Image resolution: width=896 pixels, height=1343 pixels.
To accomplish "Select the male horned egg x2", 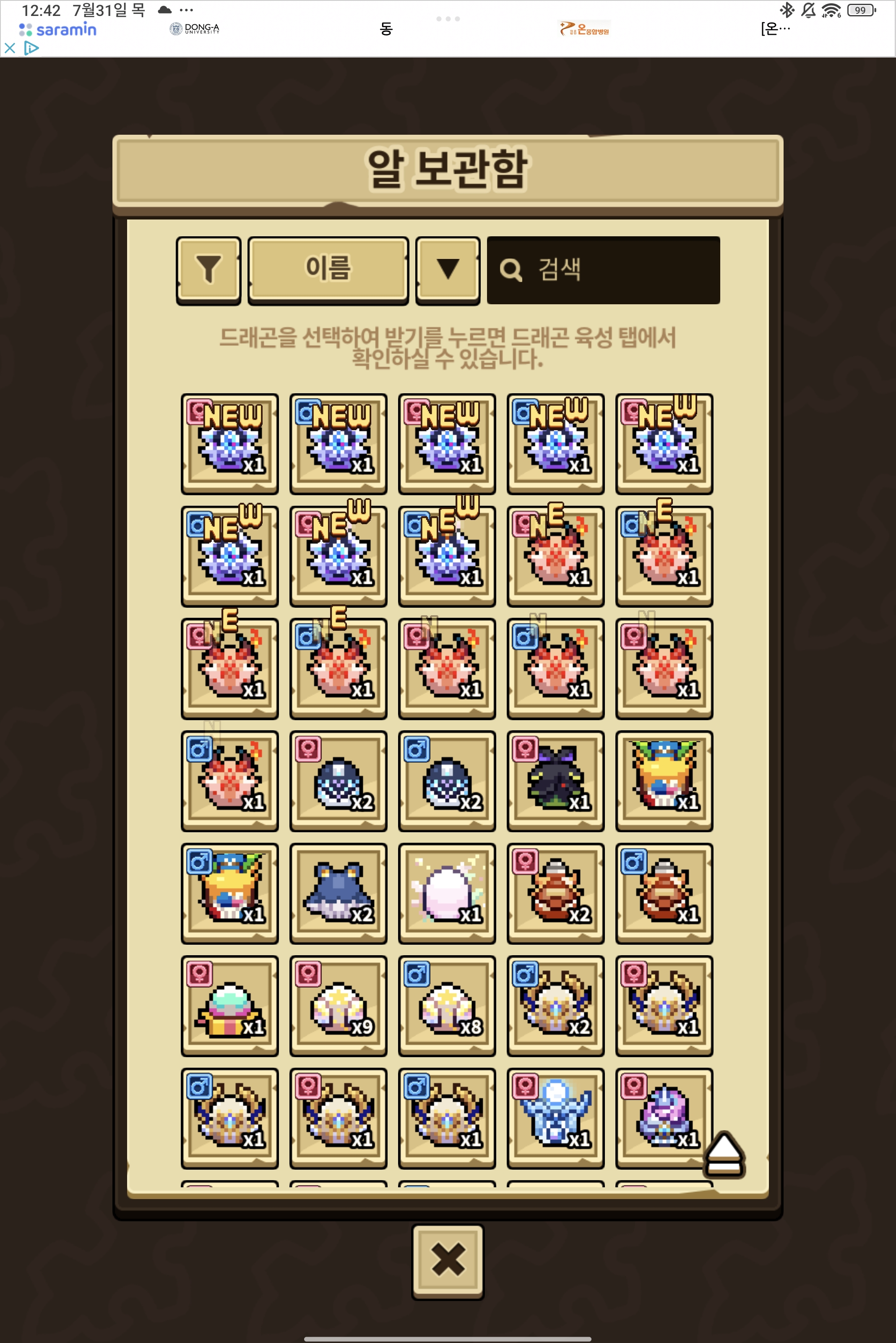I will tap(555, 1005).
